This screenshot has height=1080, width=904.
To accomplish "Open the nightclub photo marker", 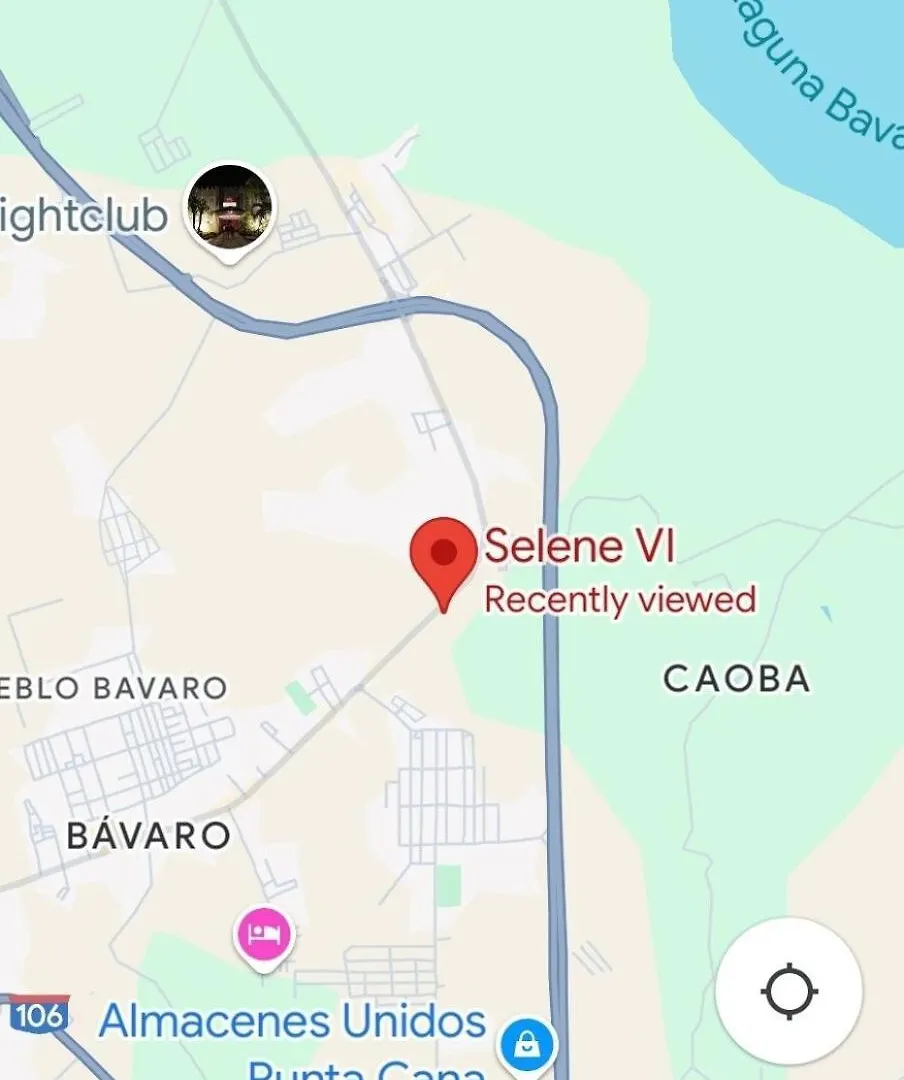I will tap(230, 208).
